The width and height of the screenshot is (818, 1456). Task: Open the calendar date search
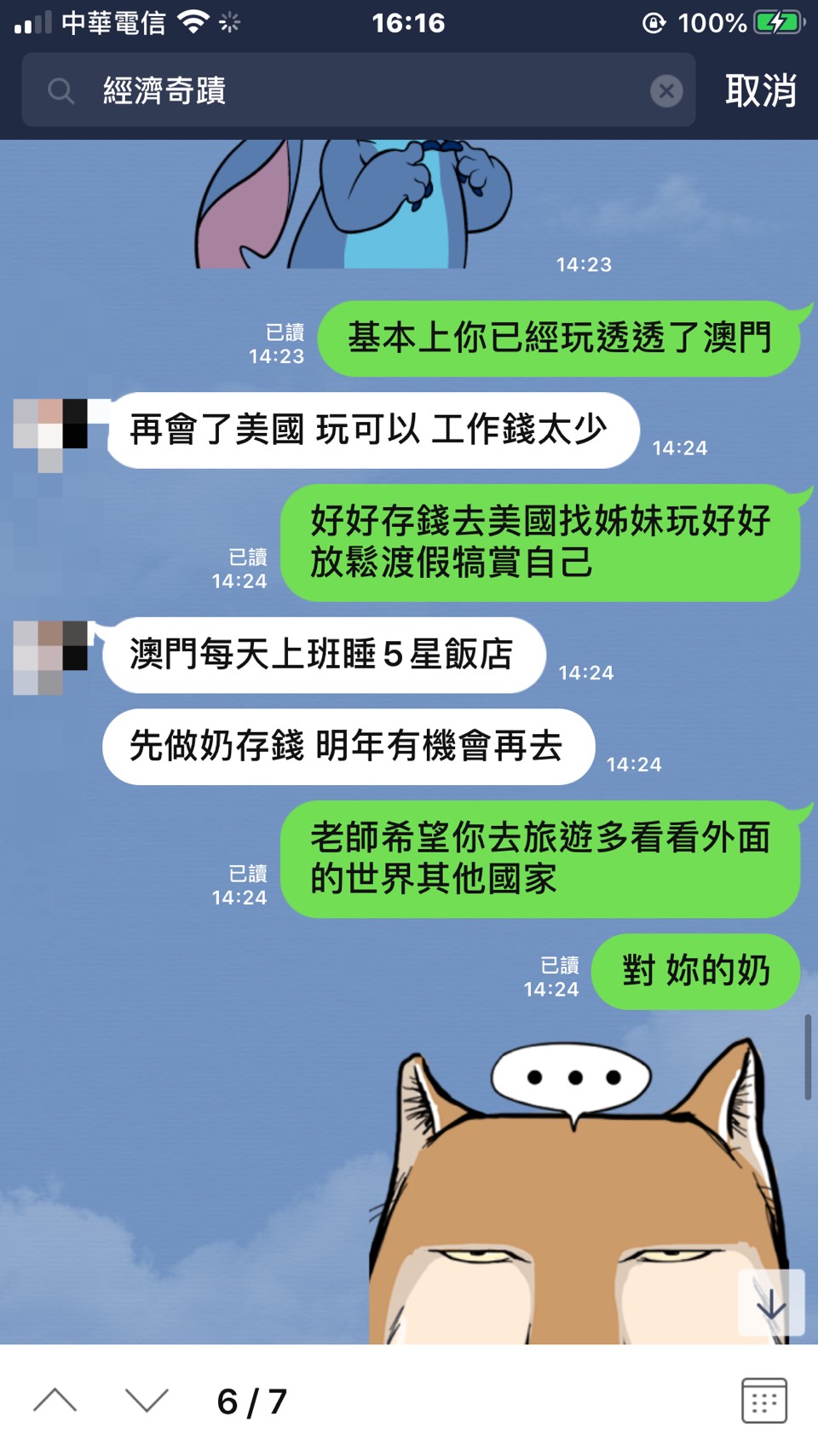[763, 1400]
